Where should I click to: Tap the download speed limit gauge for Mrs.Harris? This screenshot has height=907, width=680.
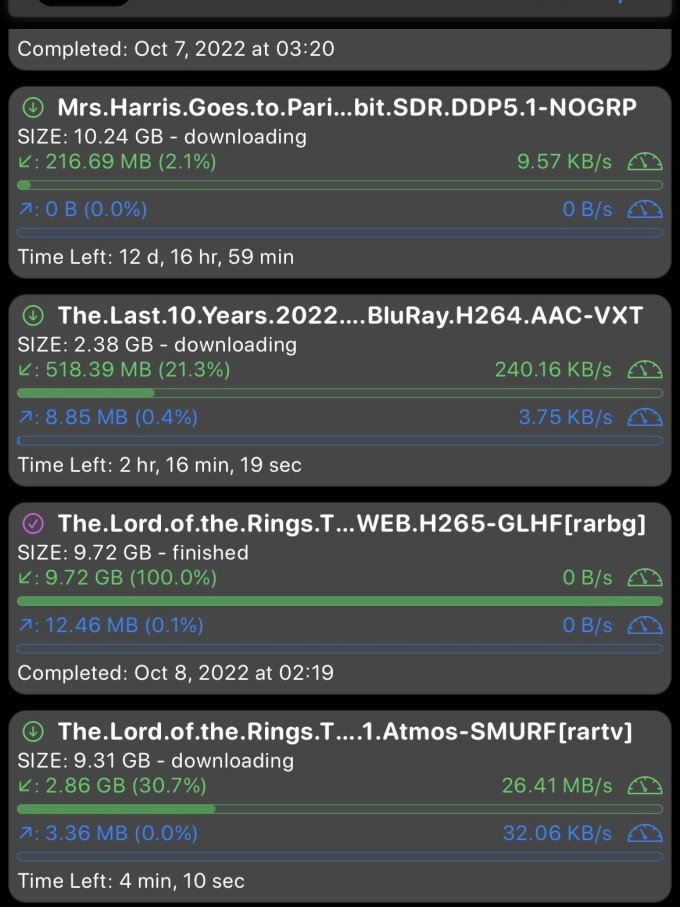pos(645,162)
